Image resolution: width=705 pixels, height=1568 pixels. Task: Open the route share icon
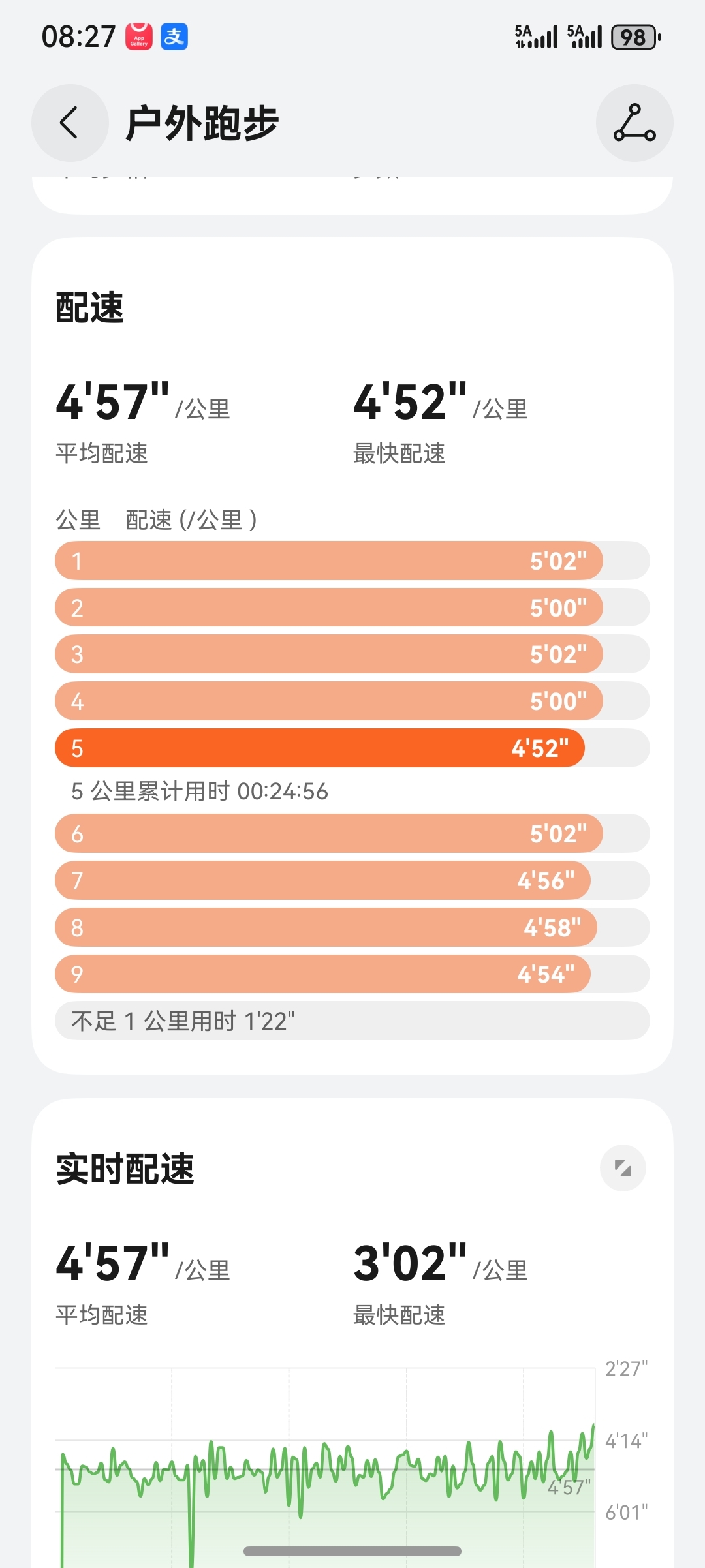point(634,123)
